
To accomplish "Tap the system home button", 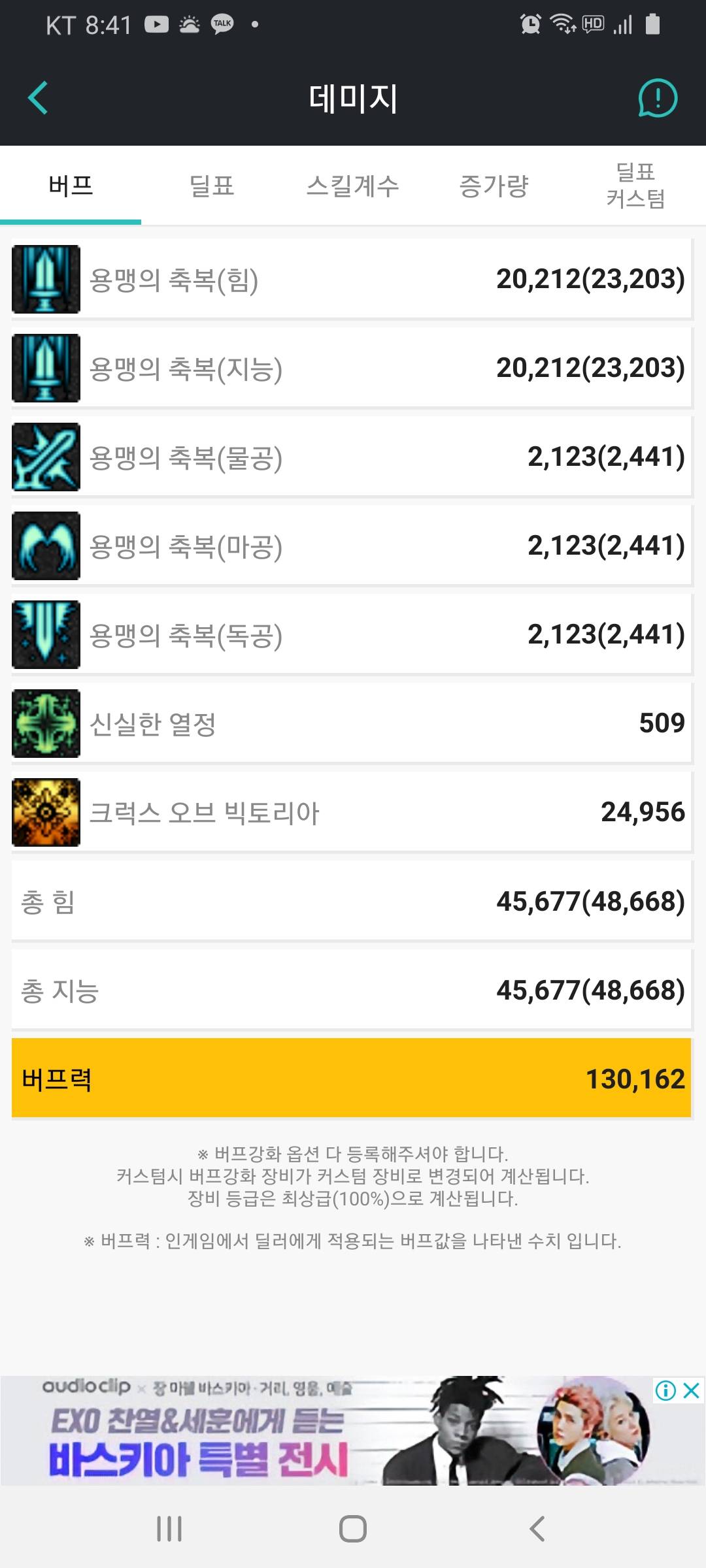I will (x=353, y=1529).
